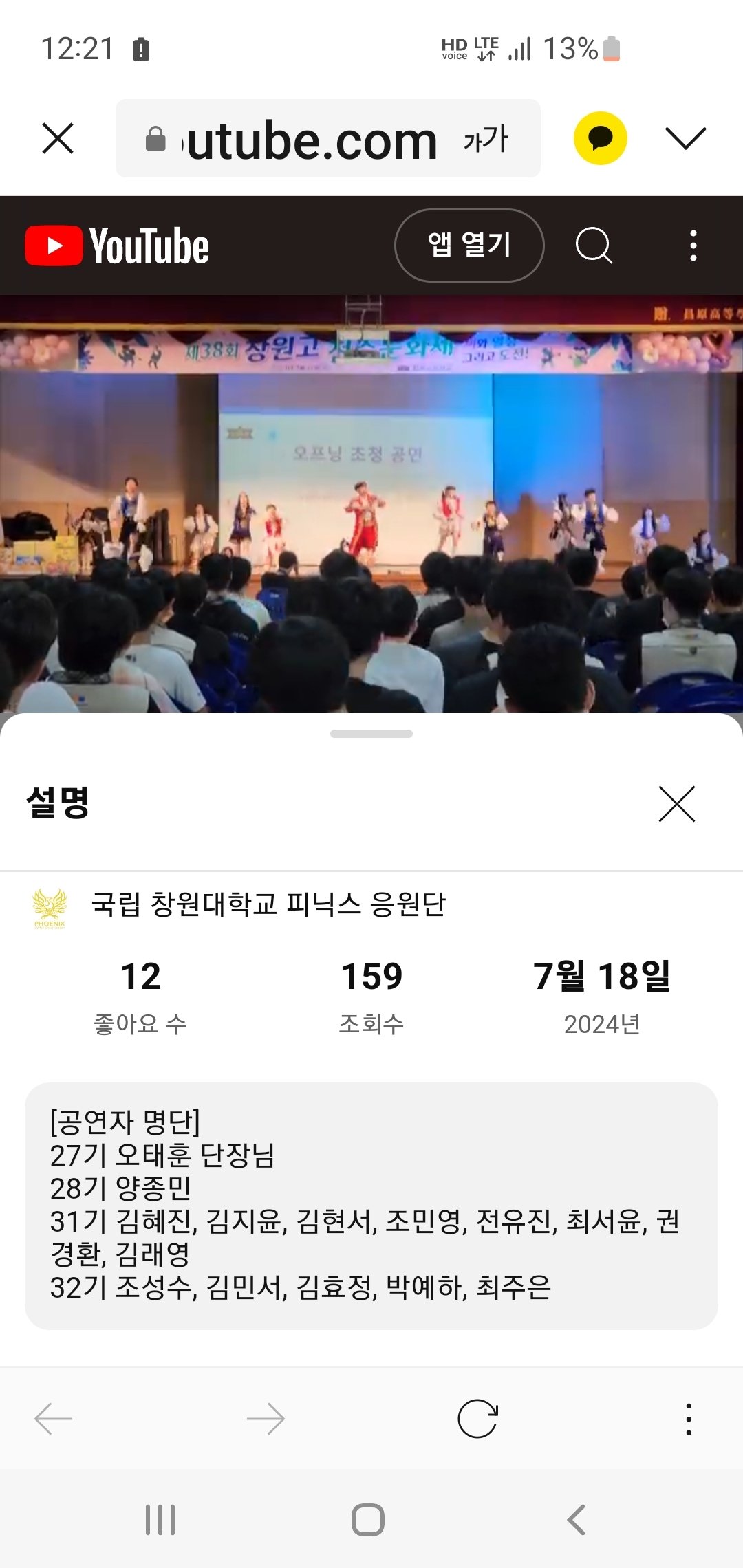This screenshot has width=743, height=1568.
Task: Tap the 앱 열기 button
Action: pyautogui.click(x=469, y=246)
